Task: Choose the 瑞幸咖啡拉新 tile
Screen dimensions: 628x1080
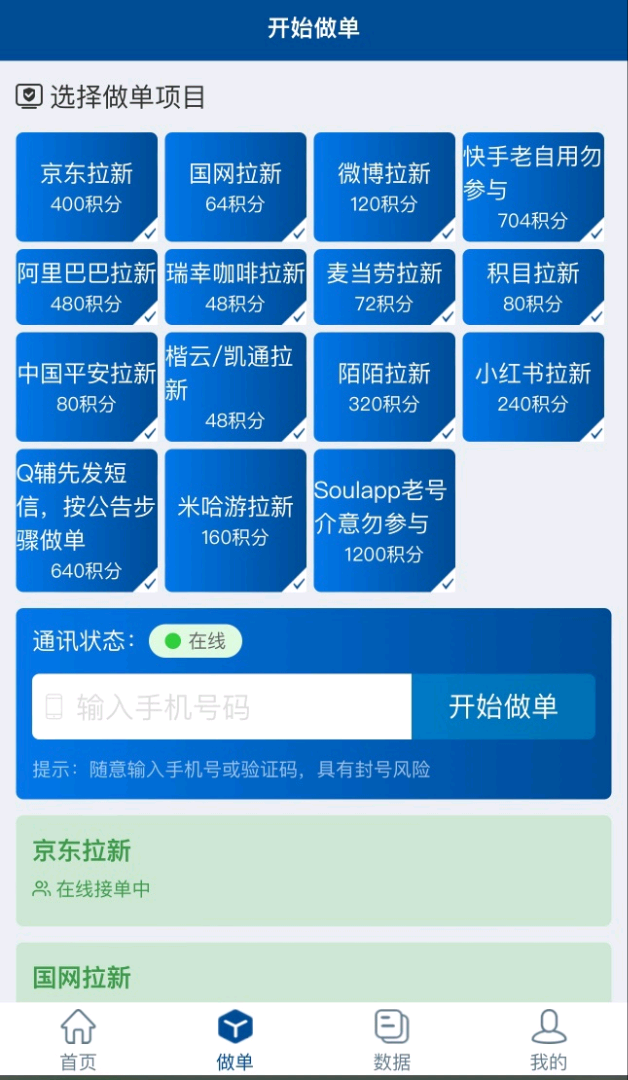Action: pyautogui.click(x=236, y=287)
